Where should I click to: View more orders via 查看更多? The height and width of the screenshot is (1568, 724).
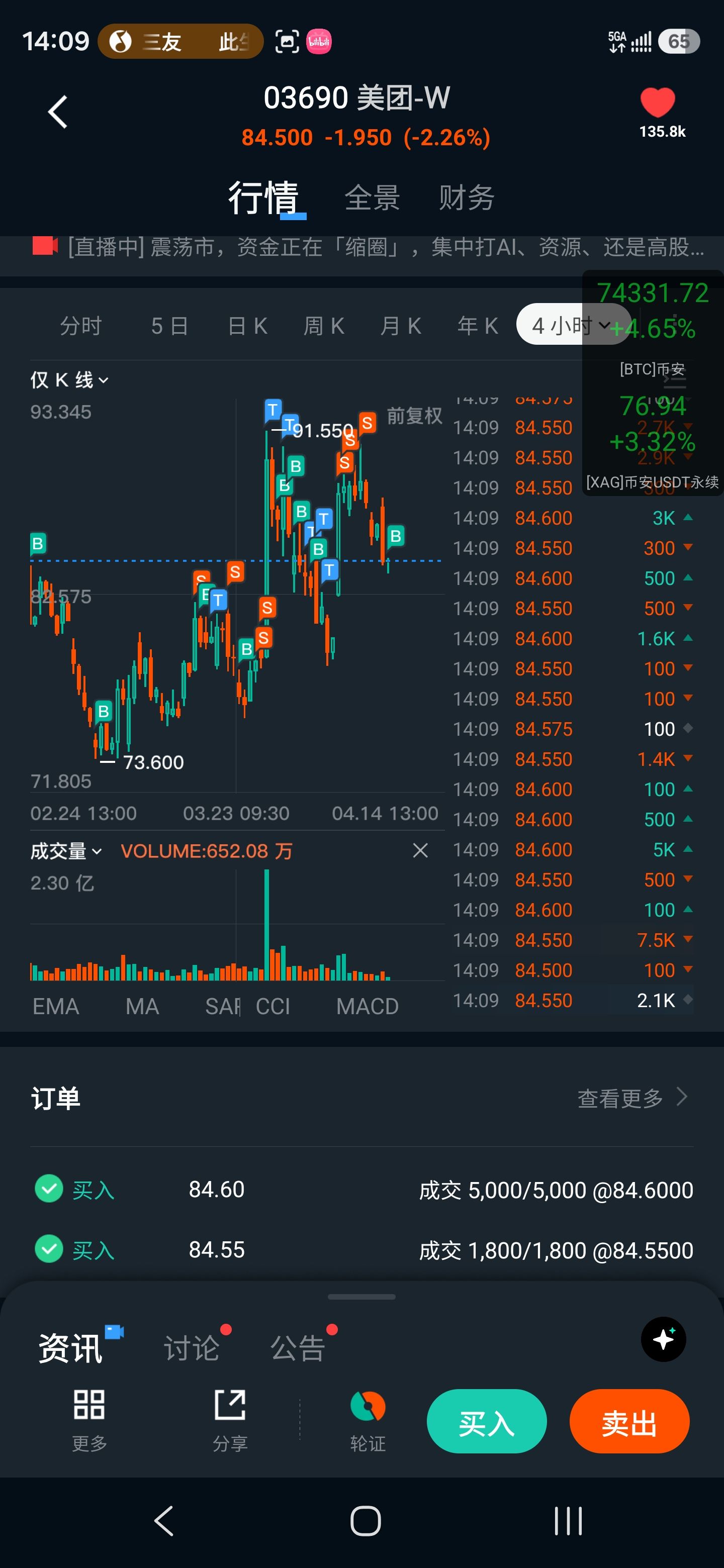click(x=631, y=1098)
